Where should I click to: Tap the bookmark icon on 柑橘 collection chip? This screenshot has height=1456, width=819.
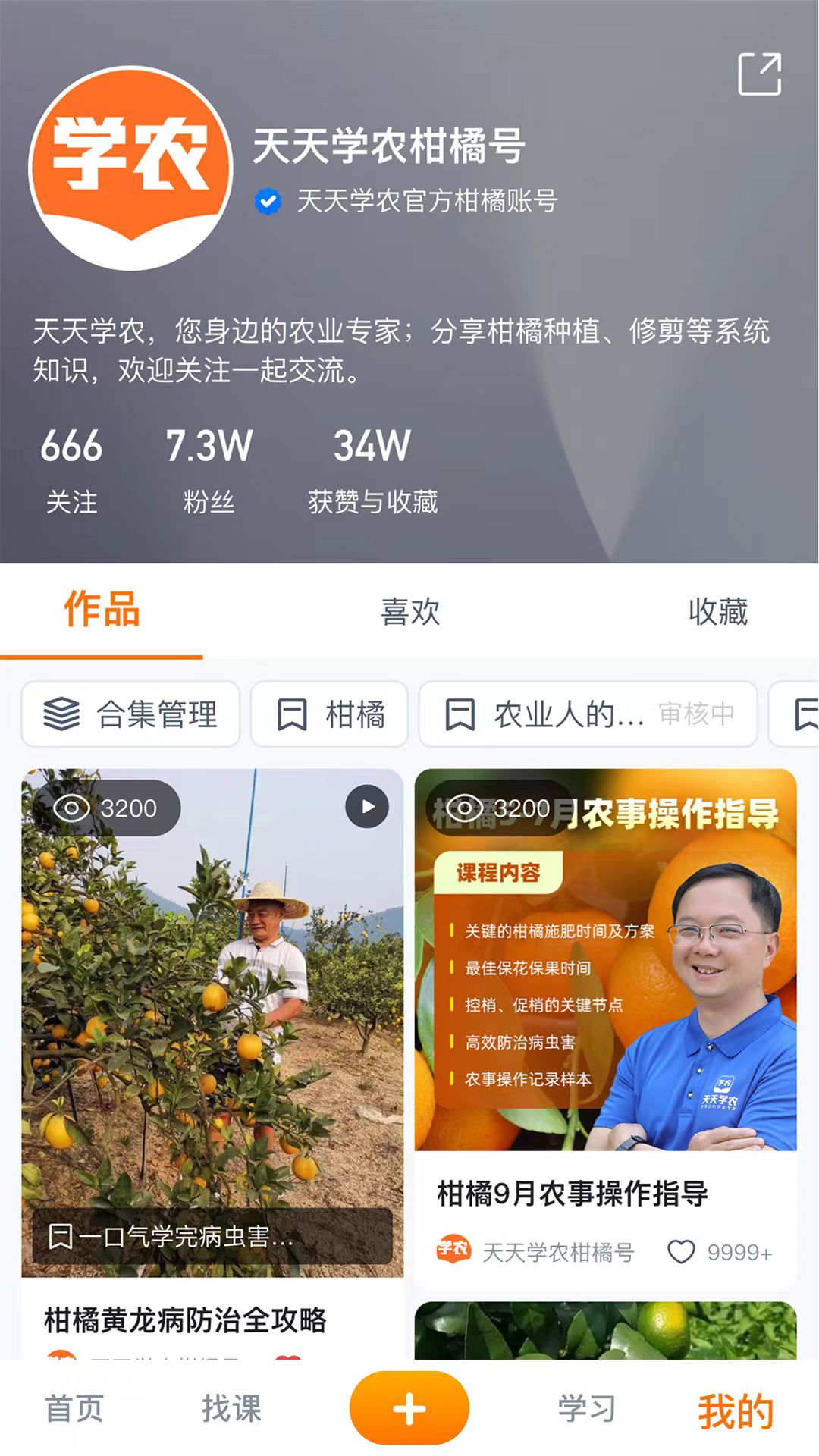tap(292, 714)
